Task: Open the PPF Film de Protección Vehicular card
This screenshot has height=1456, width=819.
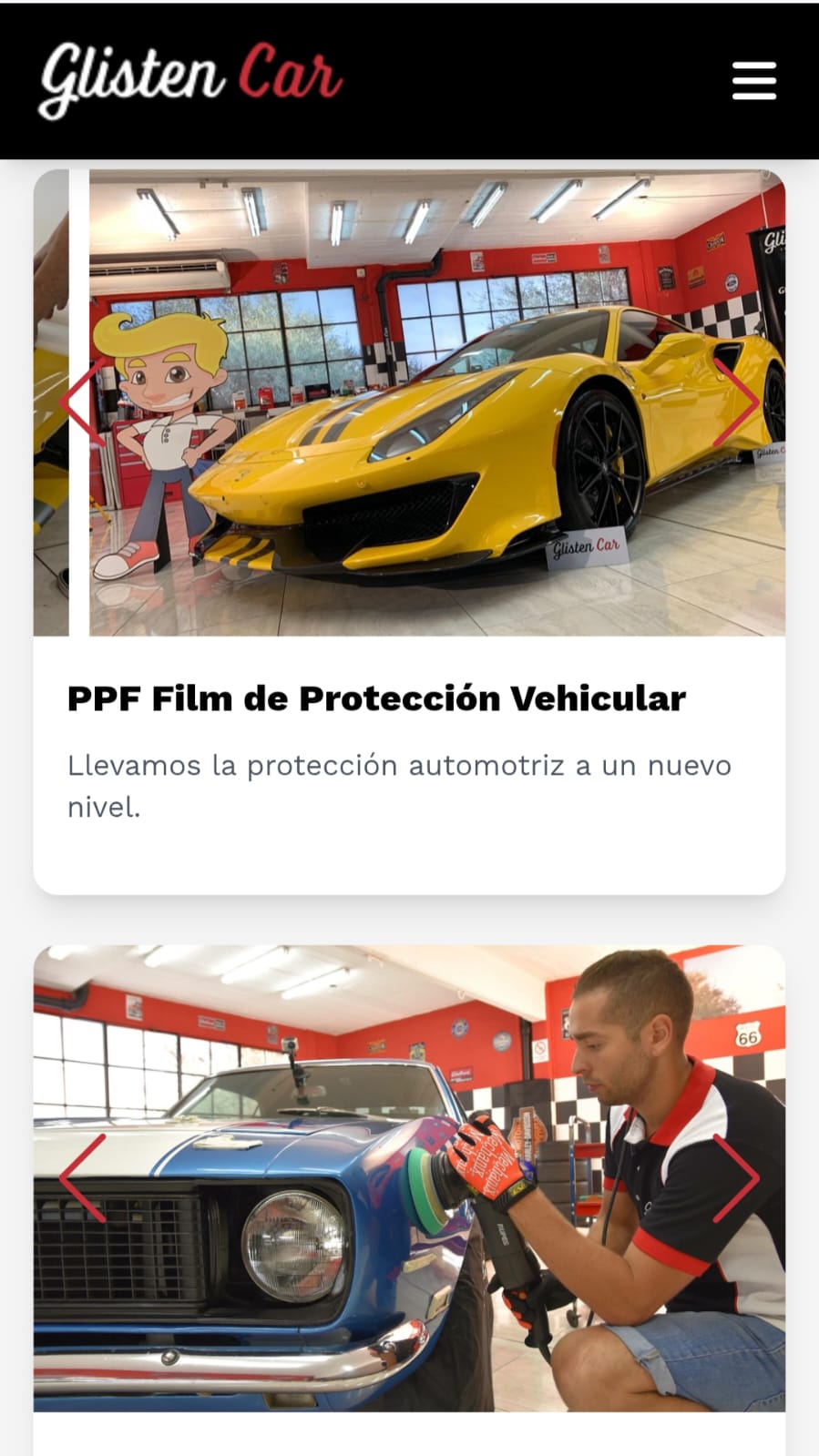Action: (x=376, y=699)
